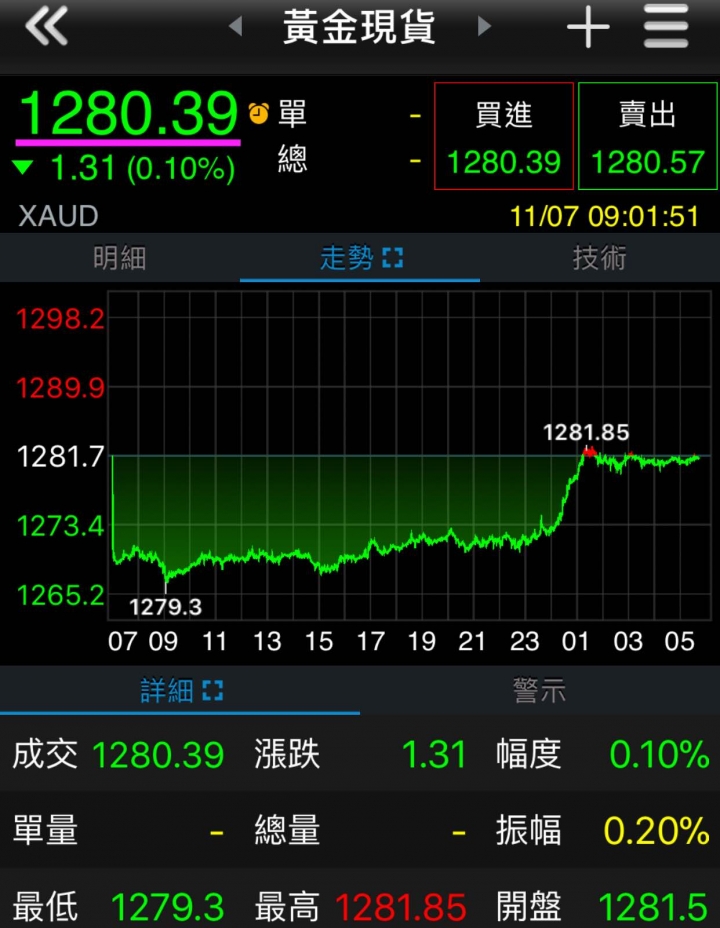Go back with the double-arrow icon
This screenshot has height=928, width=720.
click(46, 28)
